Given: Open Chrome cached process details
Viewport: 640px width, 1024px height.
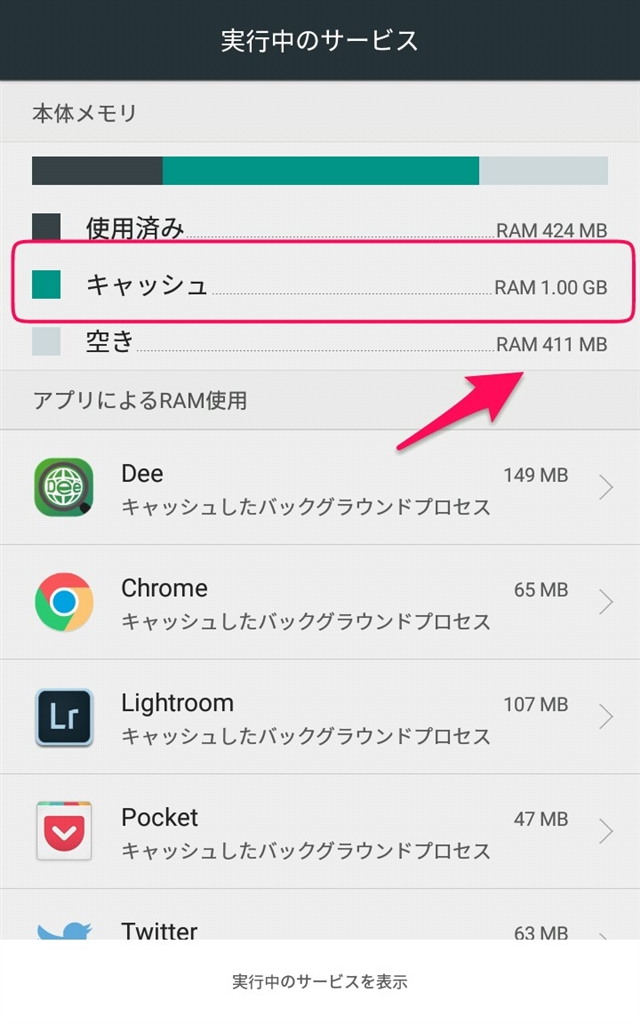Looking at the screenshot, I should (320, 603).
